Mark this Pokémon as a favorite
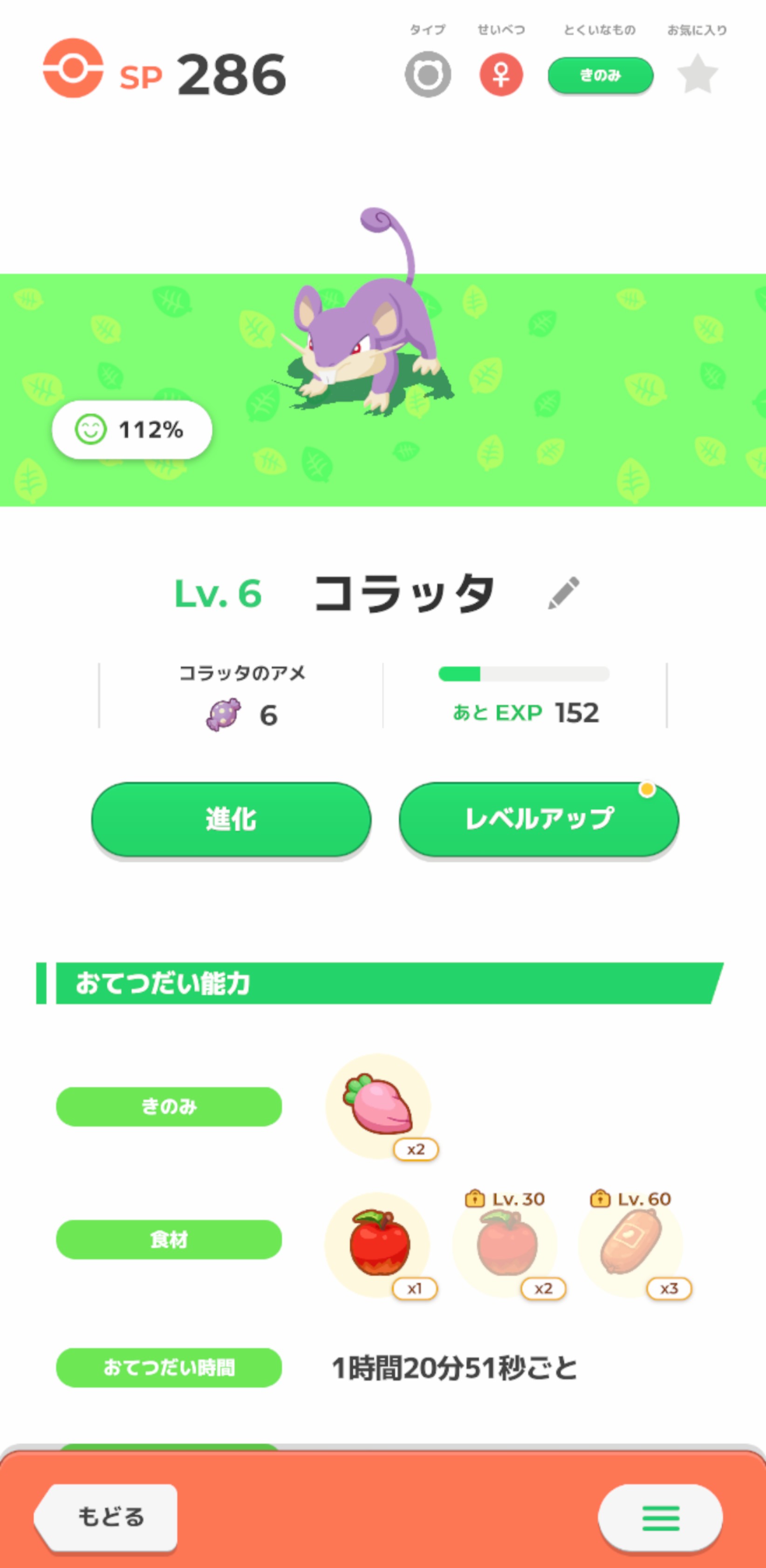766x1568 pixels. (697, 74)
